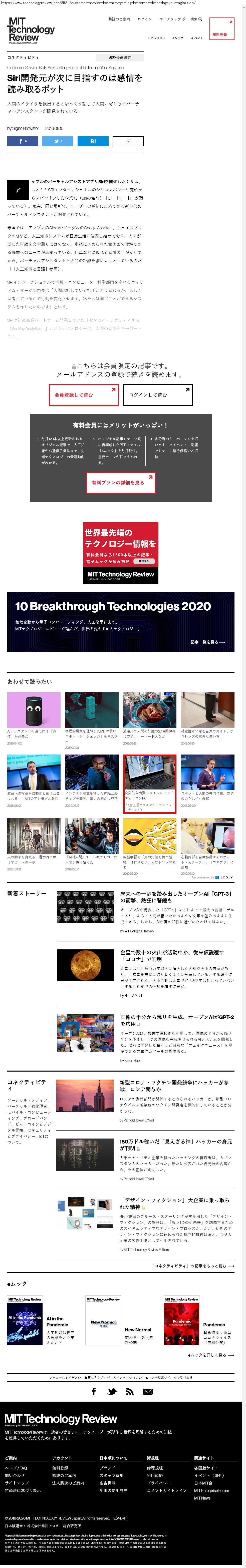Tap ログインして読む button

click(x=157, y=395)
